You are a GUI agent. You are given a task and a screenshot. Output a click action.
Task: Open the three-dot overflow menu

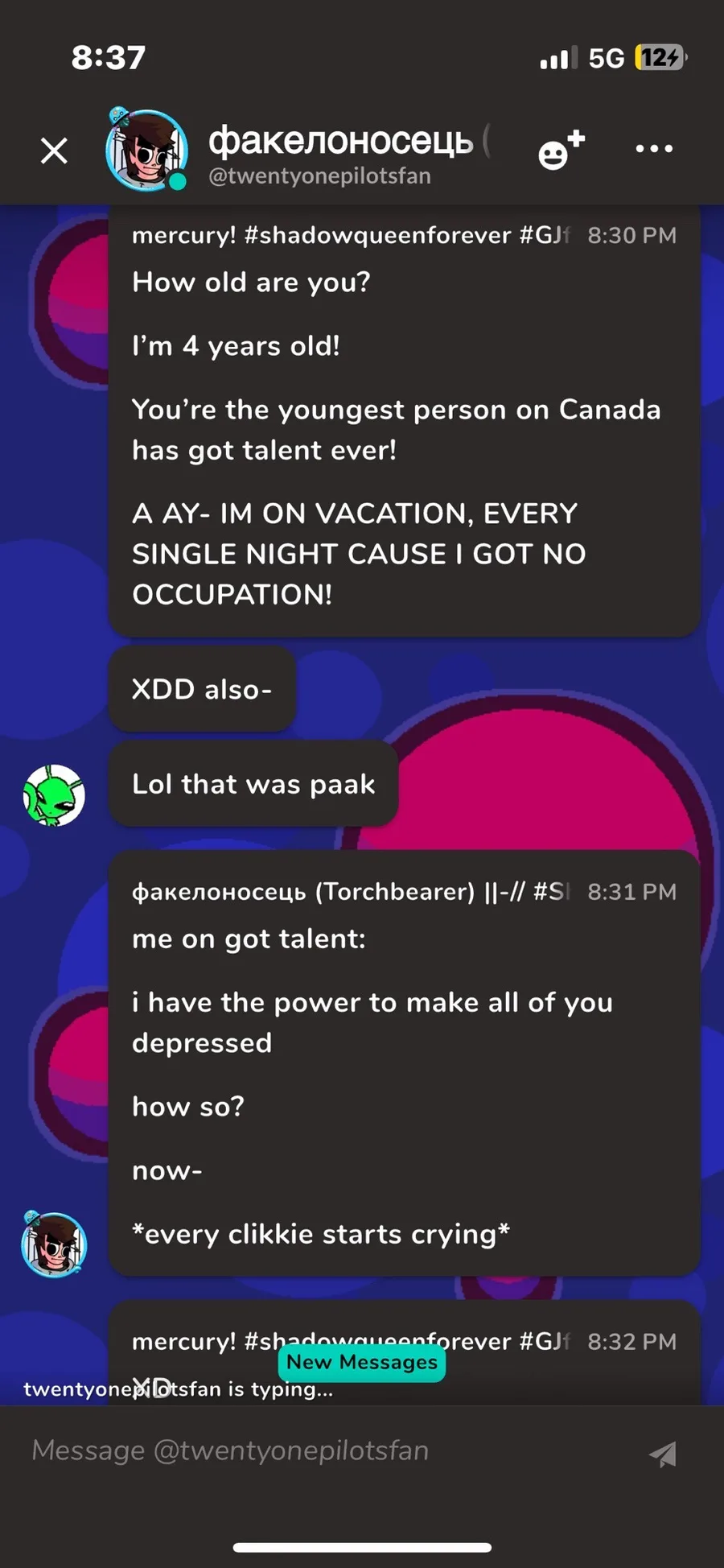(x=654, y=149)
